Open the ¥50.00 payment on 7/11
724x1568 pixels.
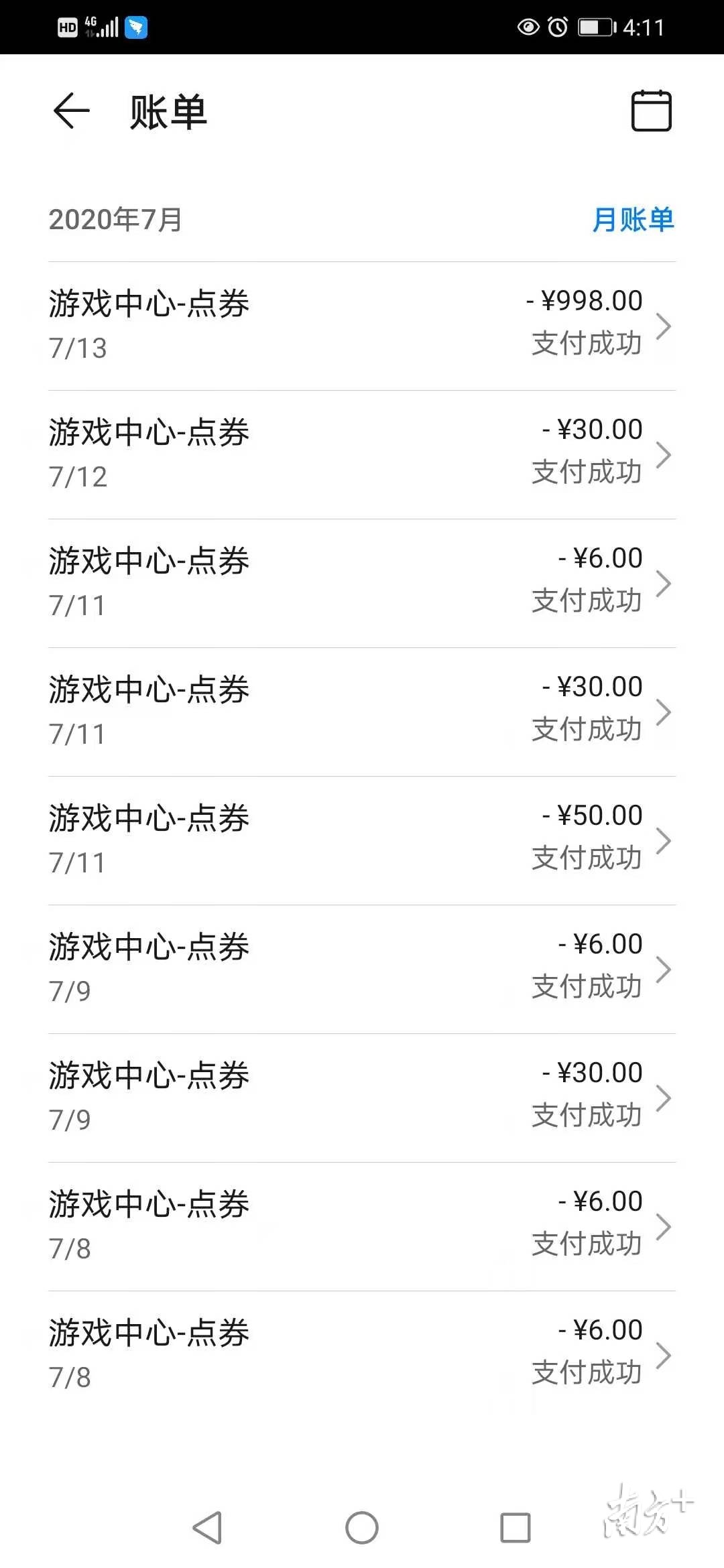click(362, 840)
